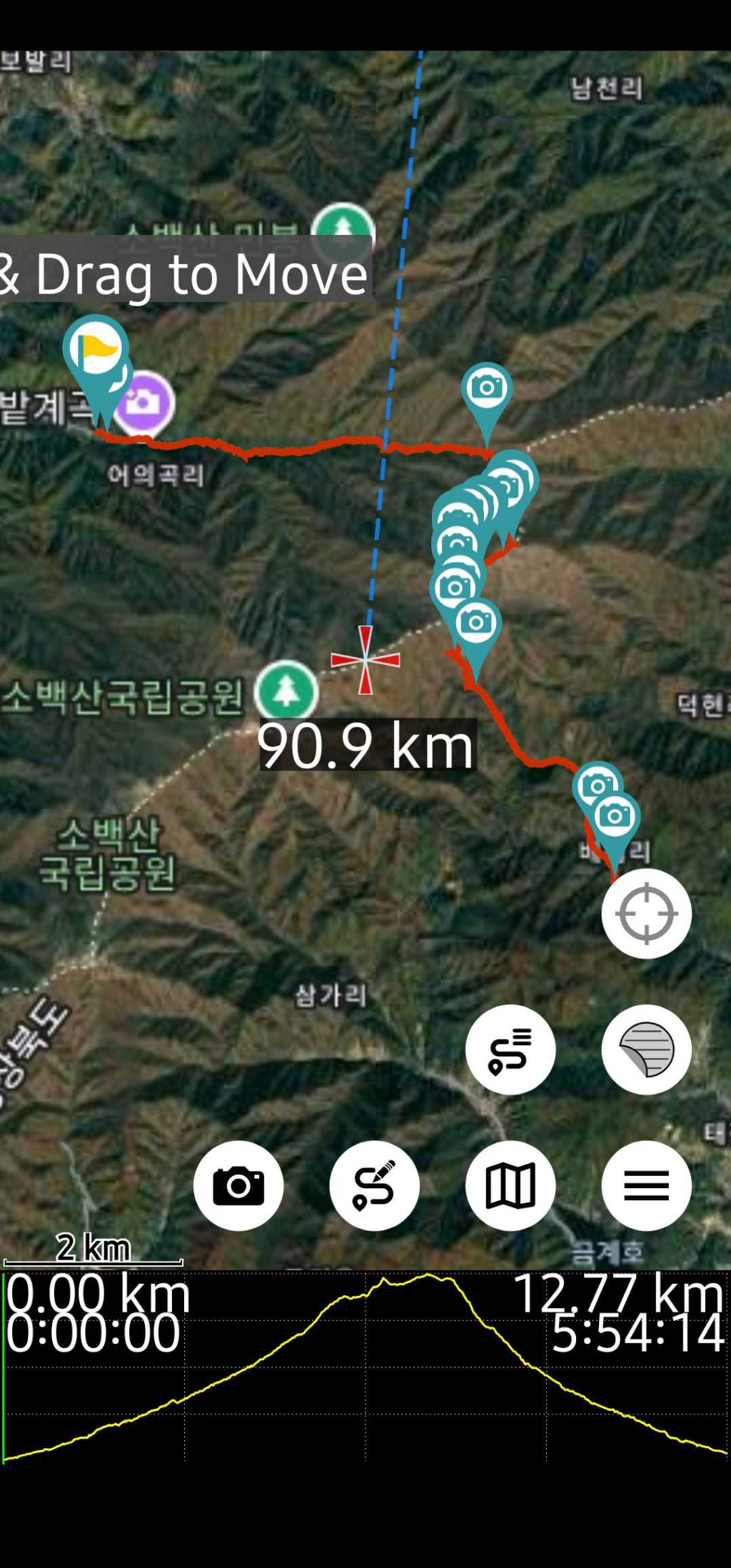
Task: Open the folded map button
Action: pos(510,1185)
